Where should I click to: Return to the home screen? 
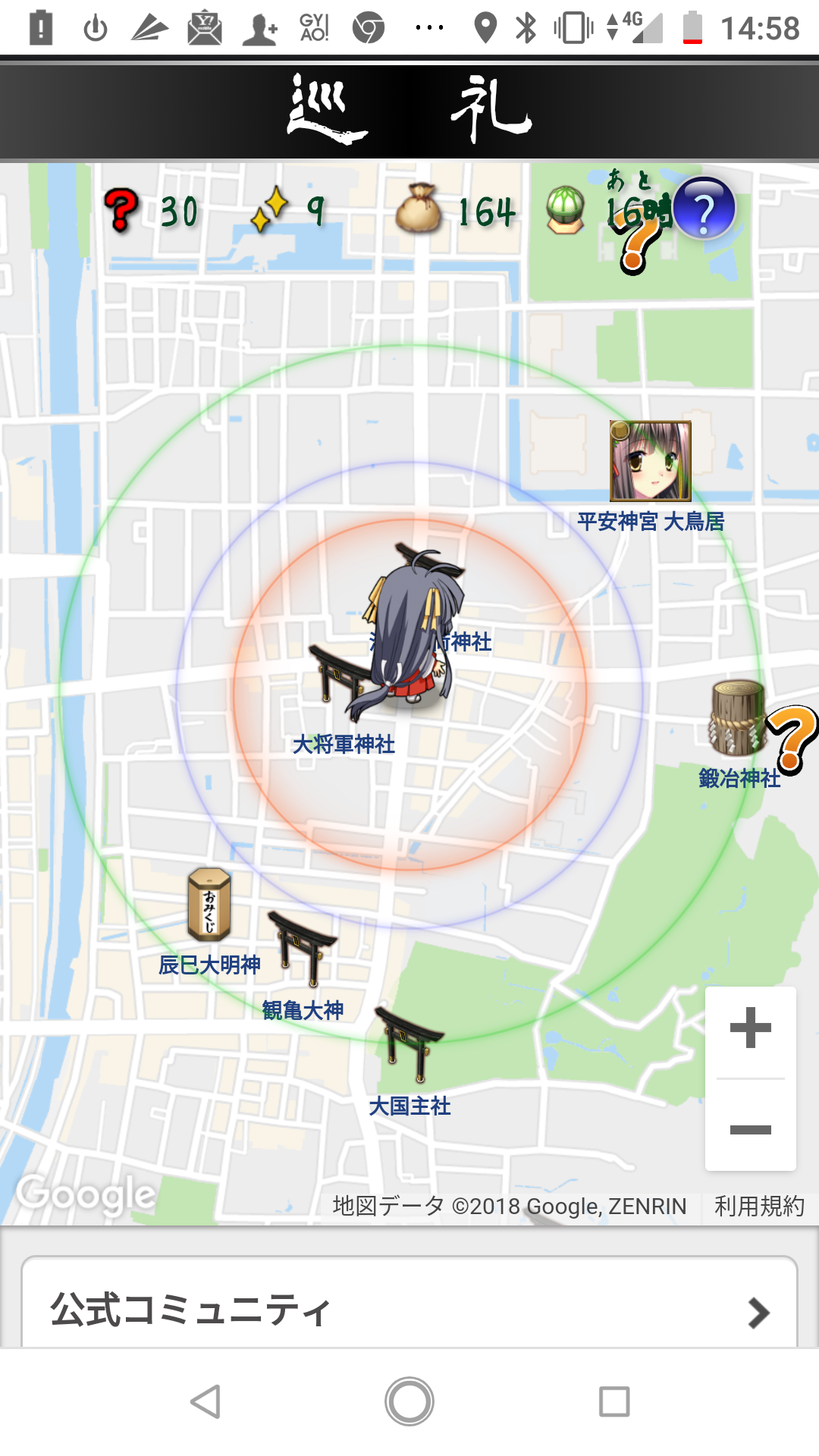pyautogui.click(x=409, y=1401)
